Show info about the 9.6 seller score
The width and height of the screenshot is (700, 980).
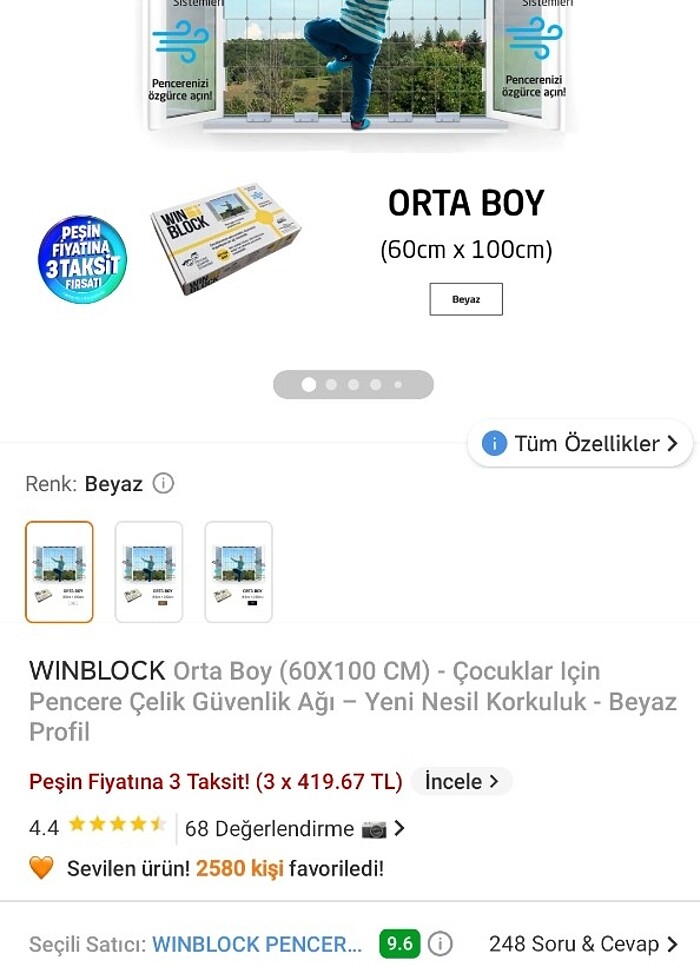[439, 944]
